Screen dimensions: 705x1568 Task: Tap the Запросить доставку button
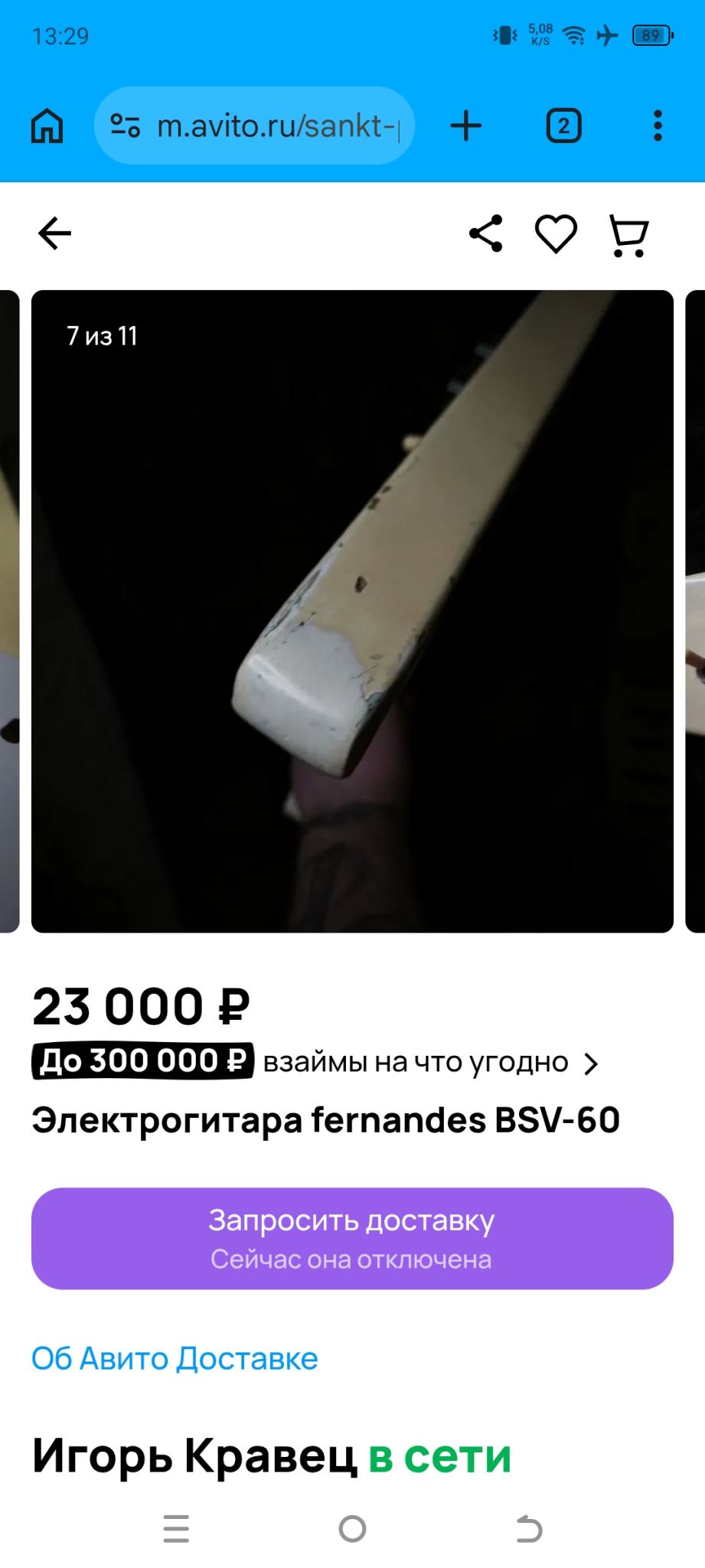pos(352,1238)
